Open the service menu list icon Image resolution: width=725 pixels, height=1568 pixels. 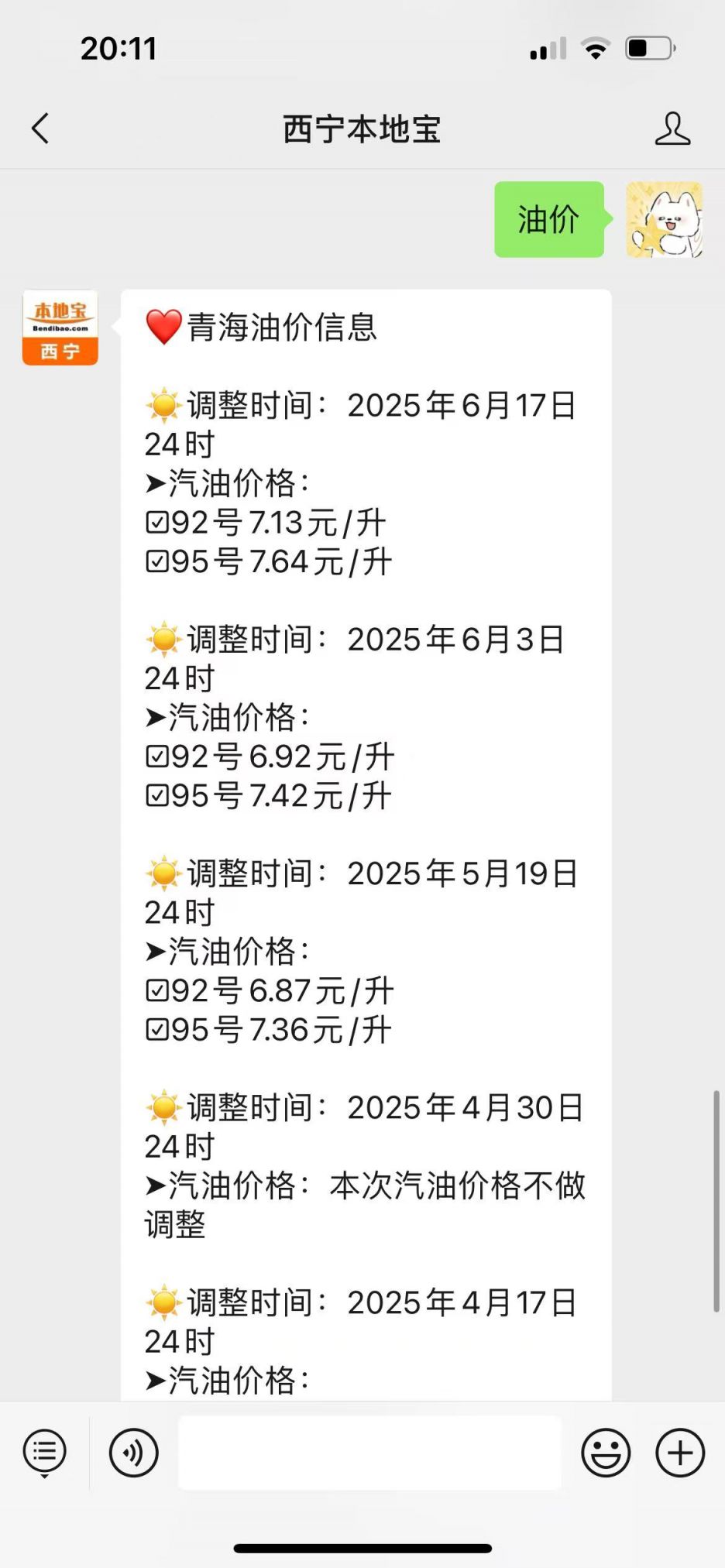click(x=45, y=1453)
